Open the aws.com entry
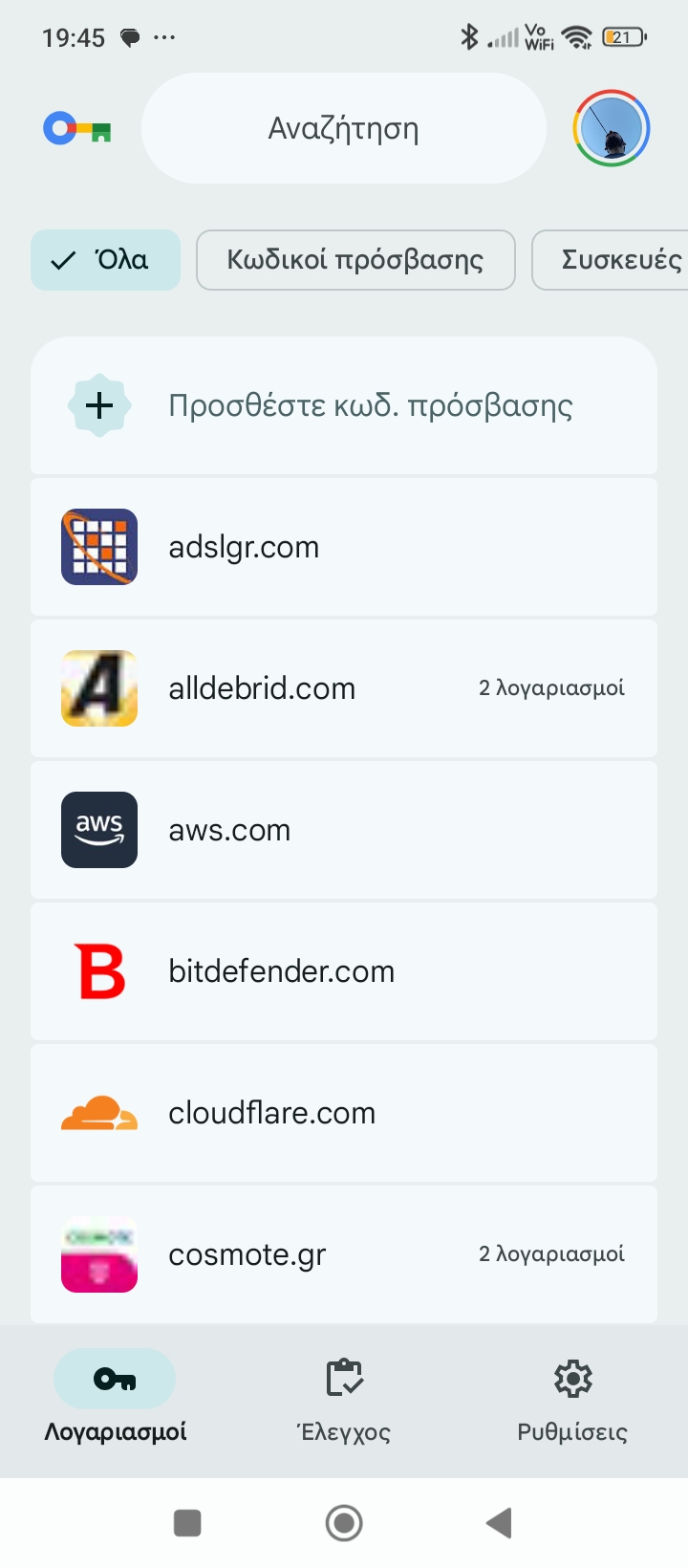 (344, 830)
